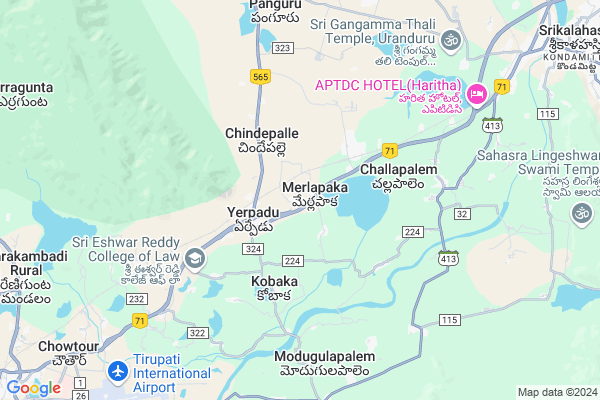Open the APTDC Hotel (Haritha) marker

(477, 95)
